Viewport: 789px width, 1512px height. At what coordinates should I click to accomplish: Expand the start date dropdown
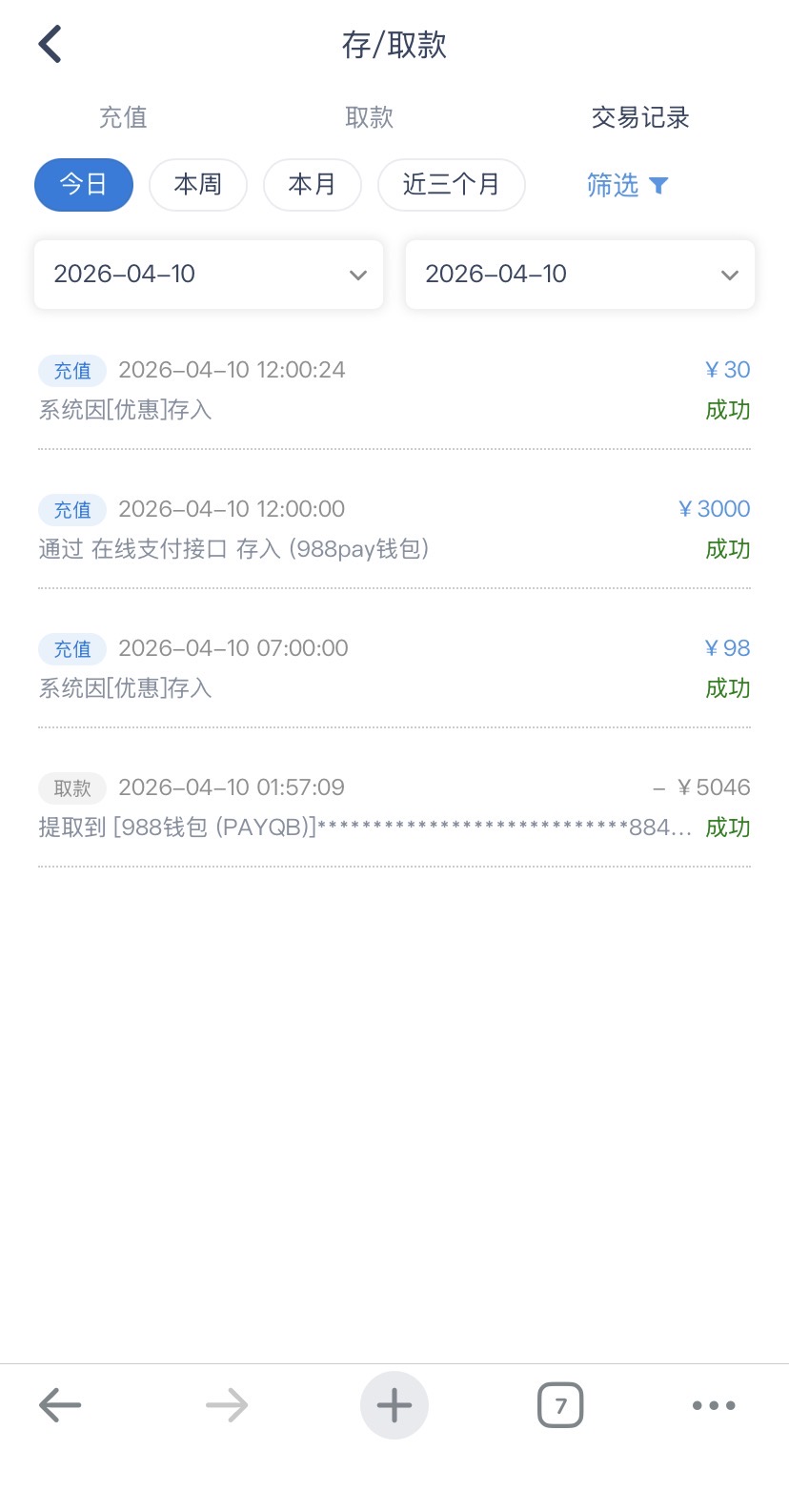click(x=209, y=275)
